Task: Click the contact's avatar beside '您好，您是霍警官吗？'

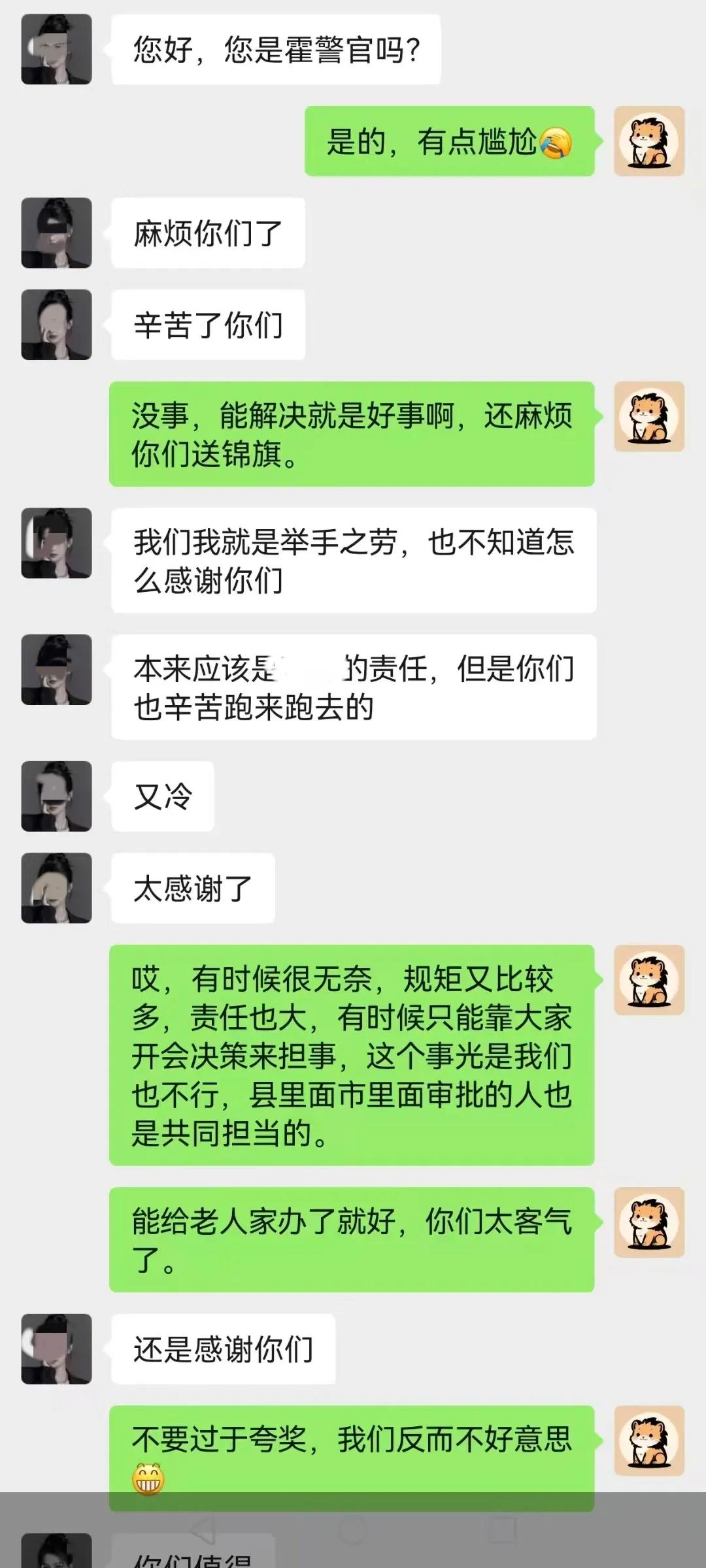Action: [x=56, y=49]
